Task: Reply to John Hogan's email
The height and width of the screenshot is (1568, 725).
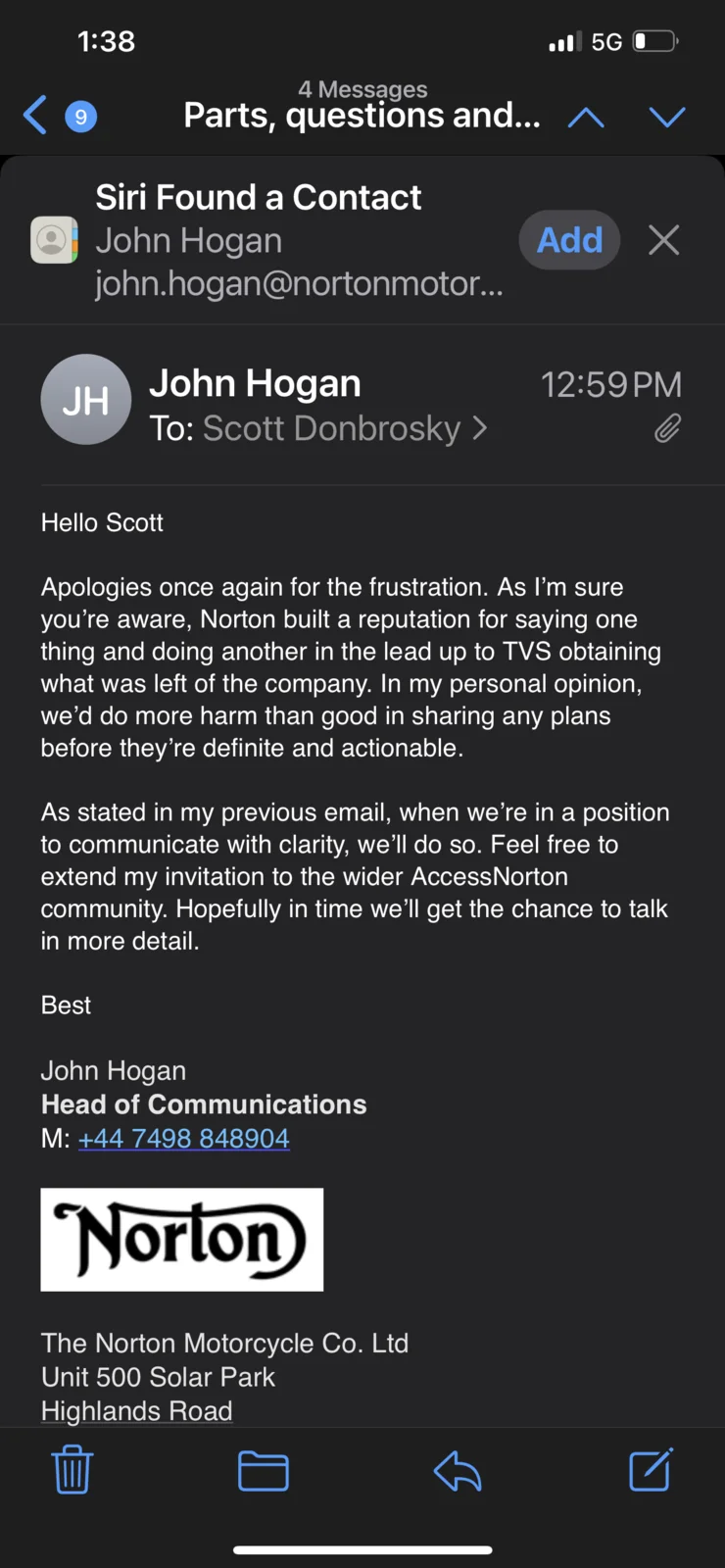Action: [x=458, y=1470]
